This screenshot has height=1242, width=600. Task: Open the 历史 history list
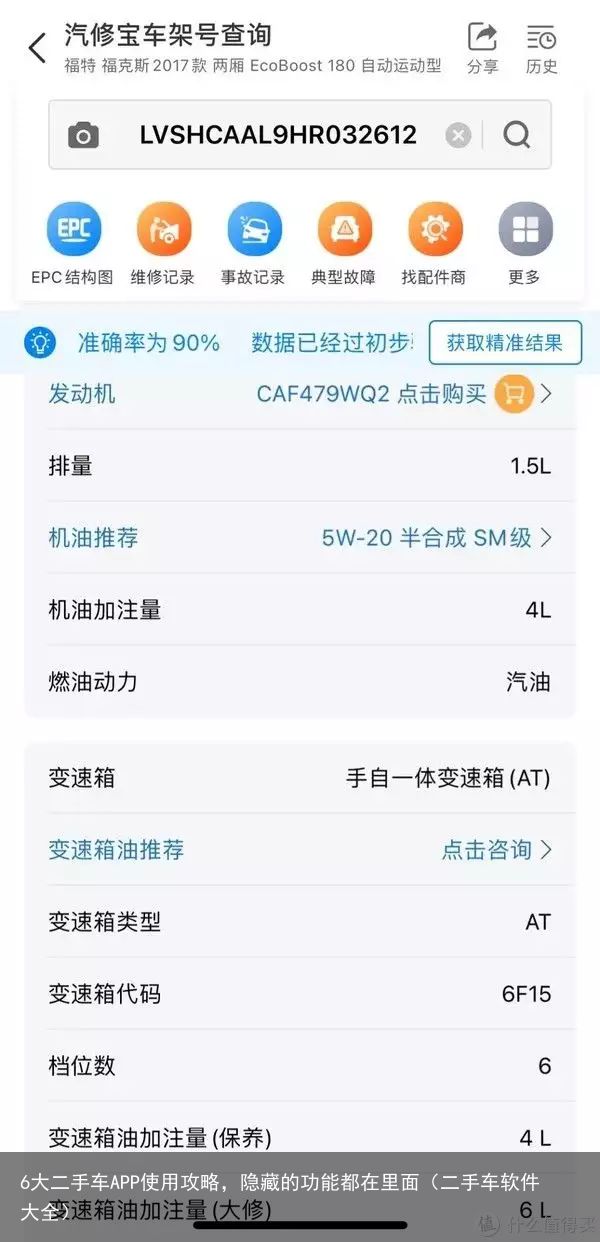[x=542, y=49]
